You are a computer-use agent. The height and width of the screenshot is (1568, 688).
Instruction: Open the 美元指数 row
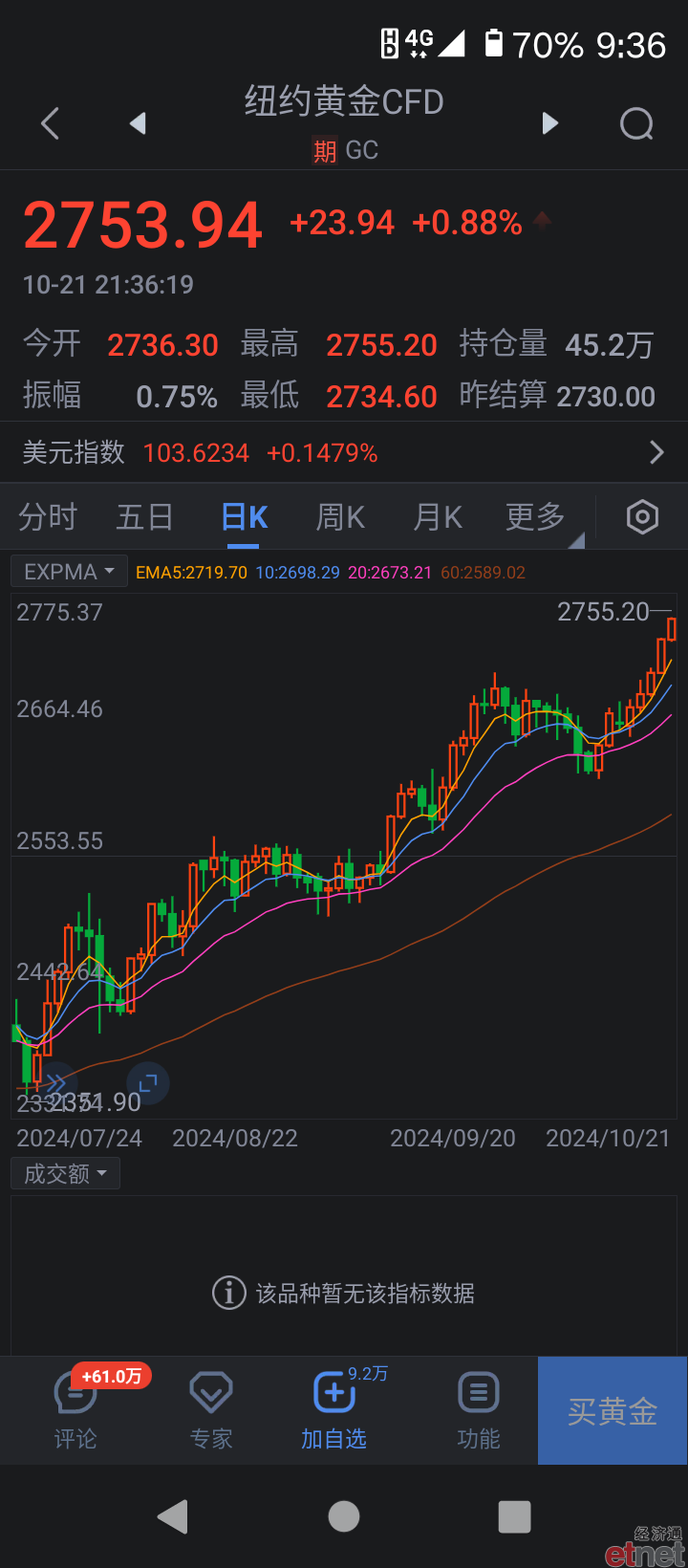tap(344, 452)
